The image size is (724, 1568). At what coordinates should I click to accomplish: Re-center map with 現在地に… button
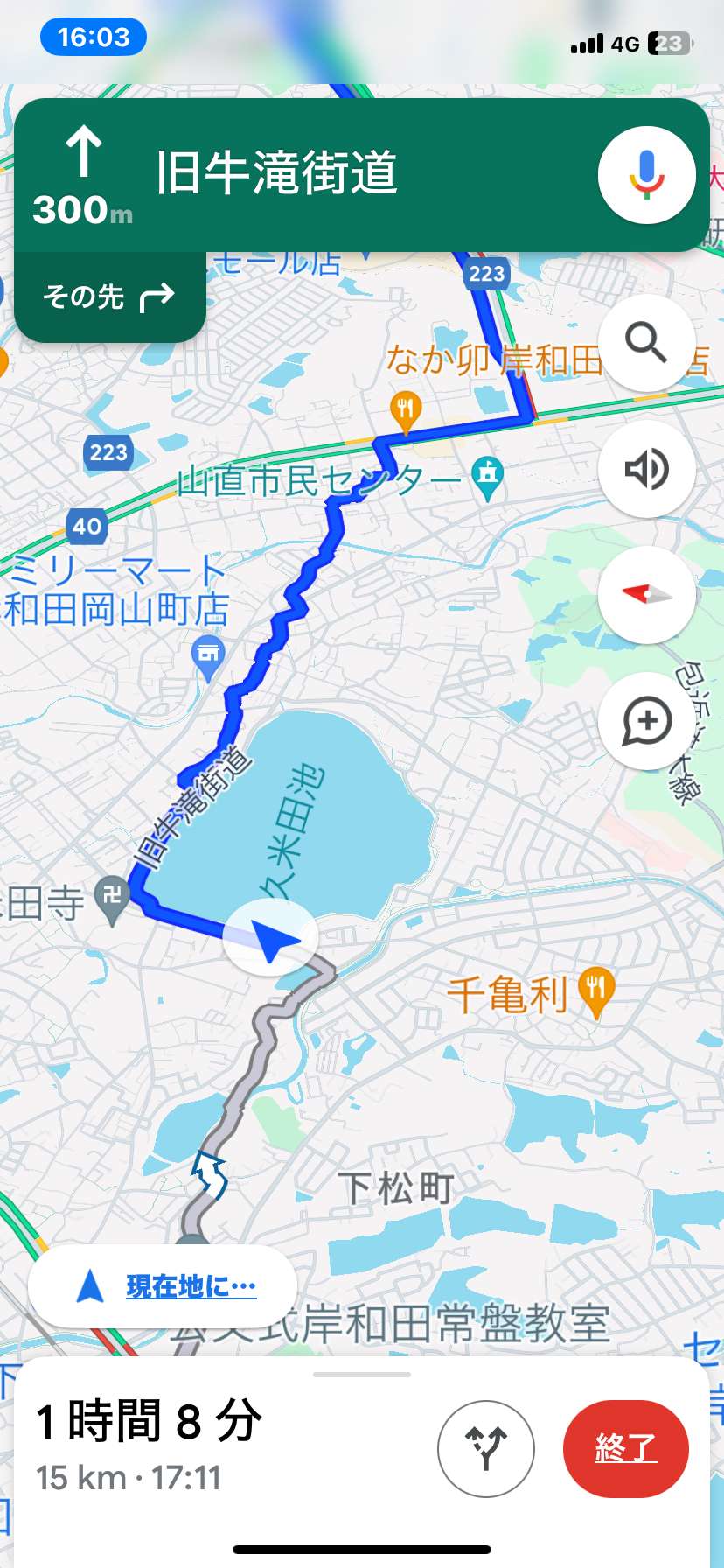tap(163, 1286)
